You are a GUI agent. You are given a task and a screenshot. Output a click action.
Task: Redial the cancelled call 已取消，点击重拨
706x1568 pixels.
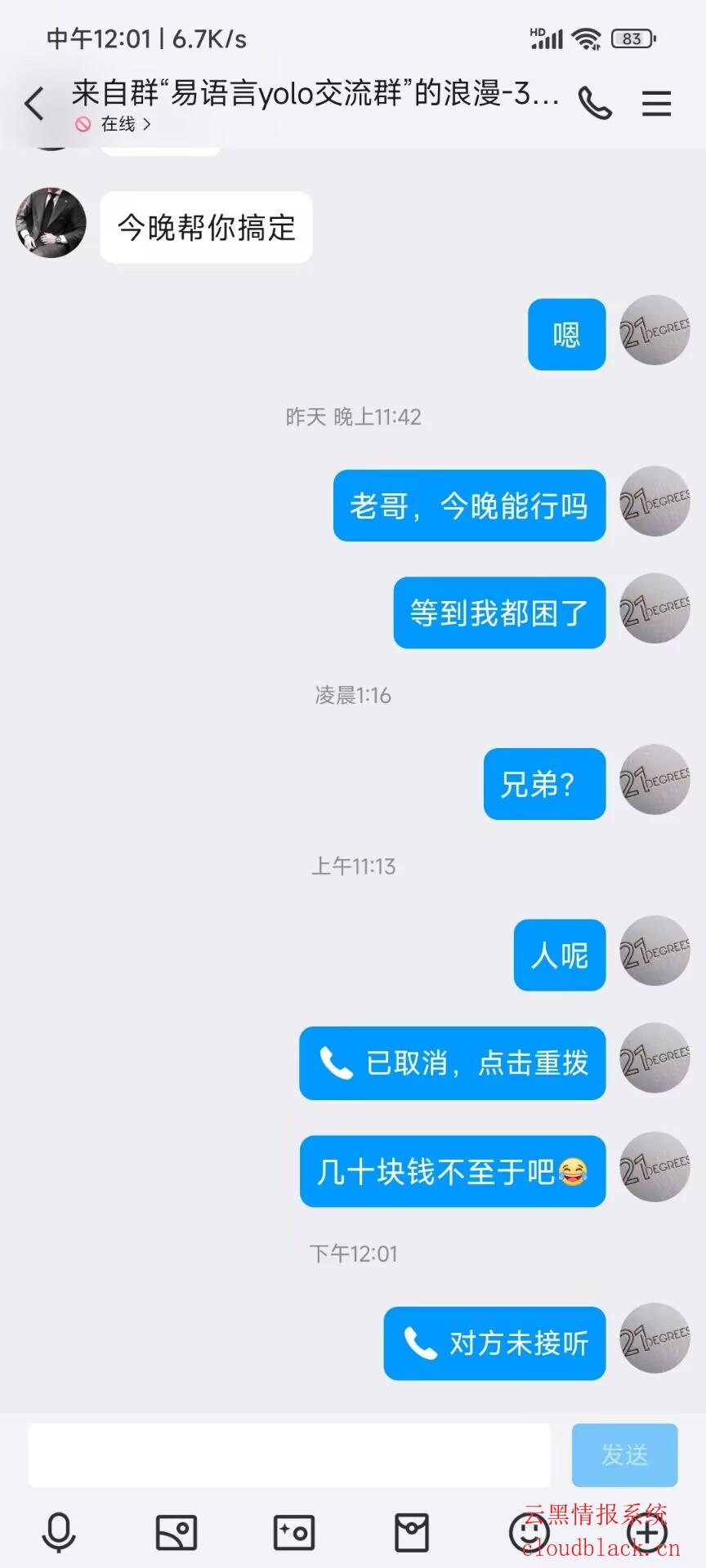[452, 1062]
